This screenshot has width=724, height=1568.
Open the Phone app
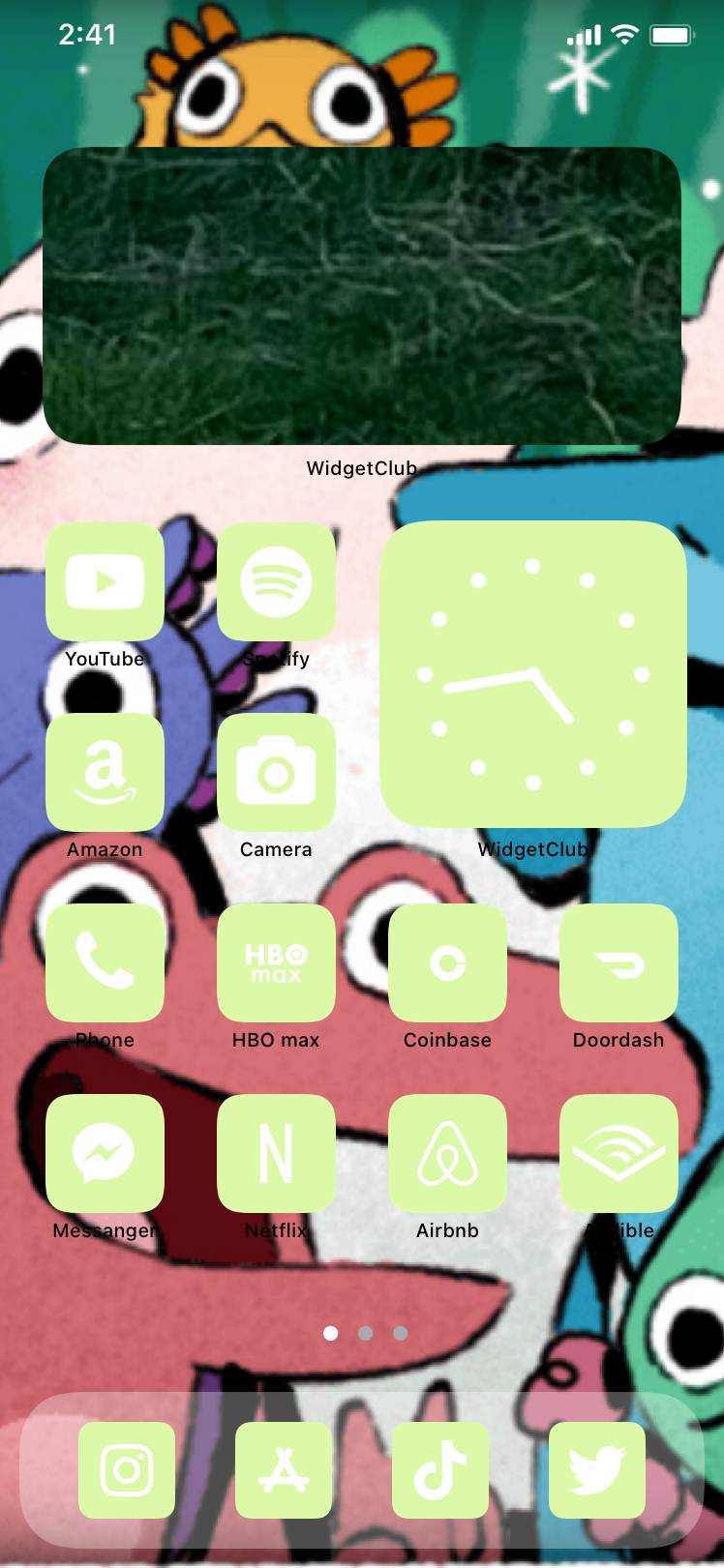pyautogui.click(x=105, y=962)
